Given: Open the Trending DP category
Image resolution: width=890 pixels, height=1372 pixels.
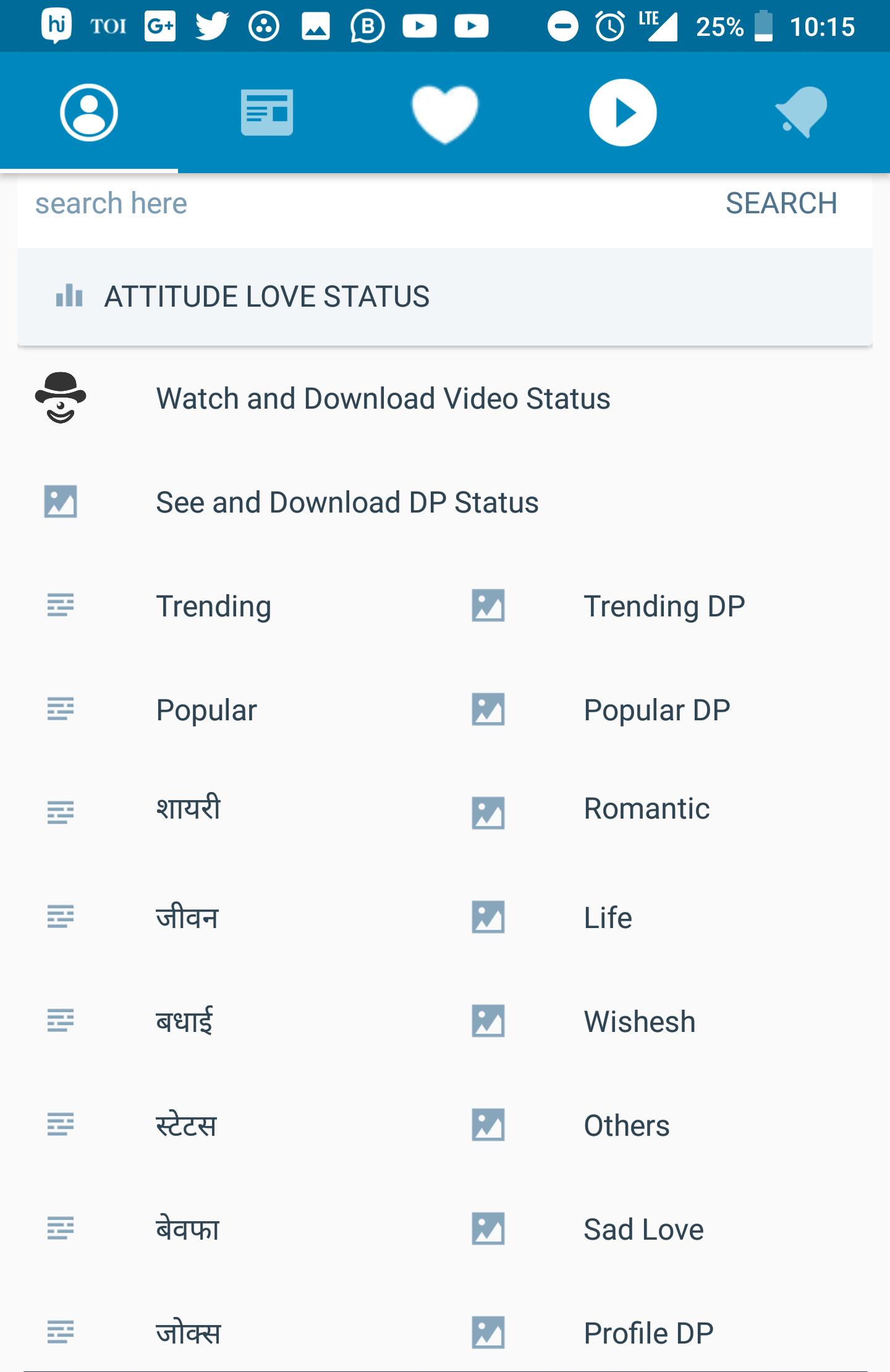Looking at the screenshot, I should click(x=664, y=607).
